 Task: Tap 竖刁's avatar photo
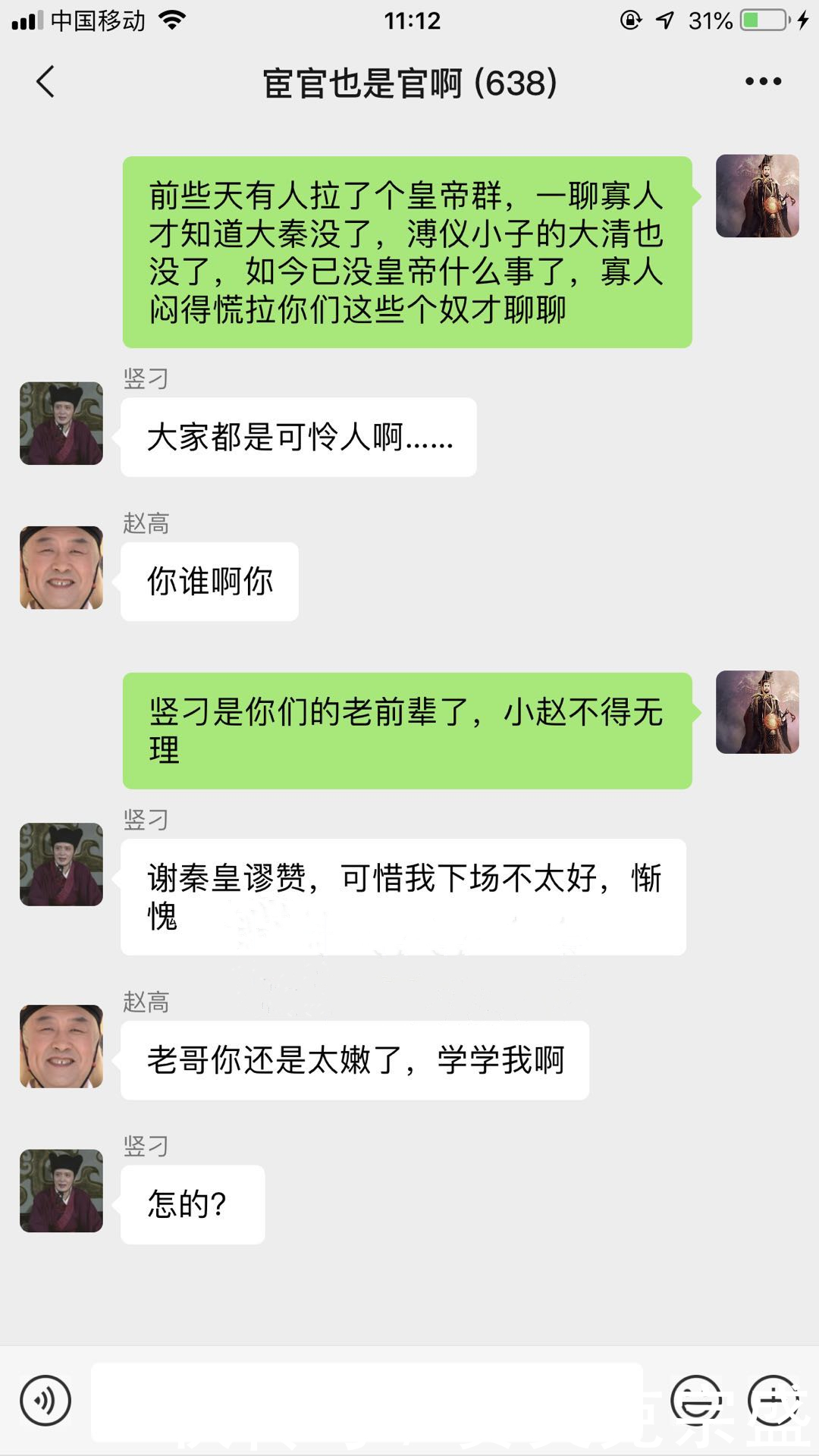pos(61,425)
